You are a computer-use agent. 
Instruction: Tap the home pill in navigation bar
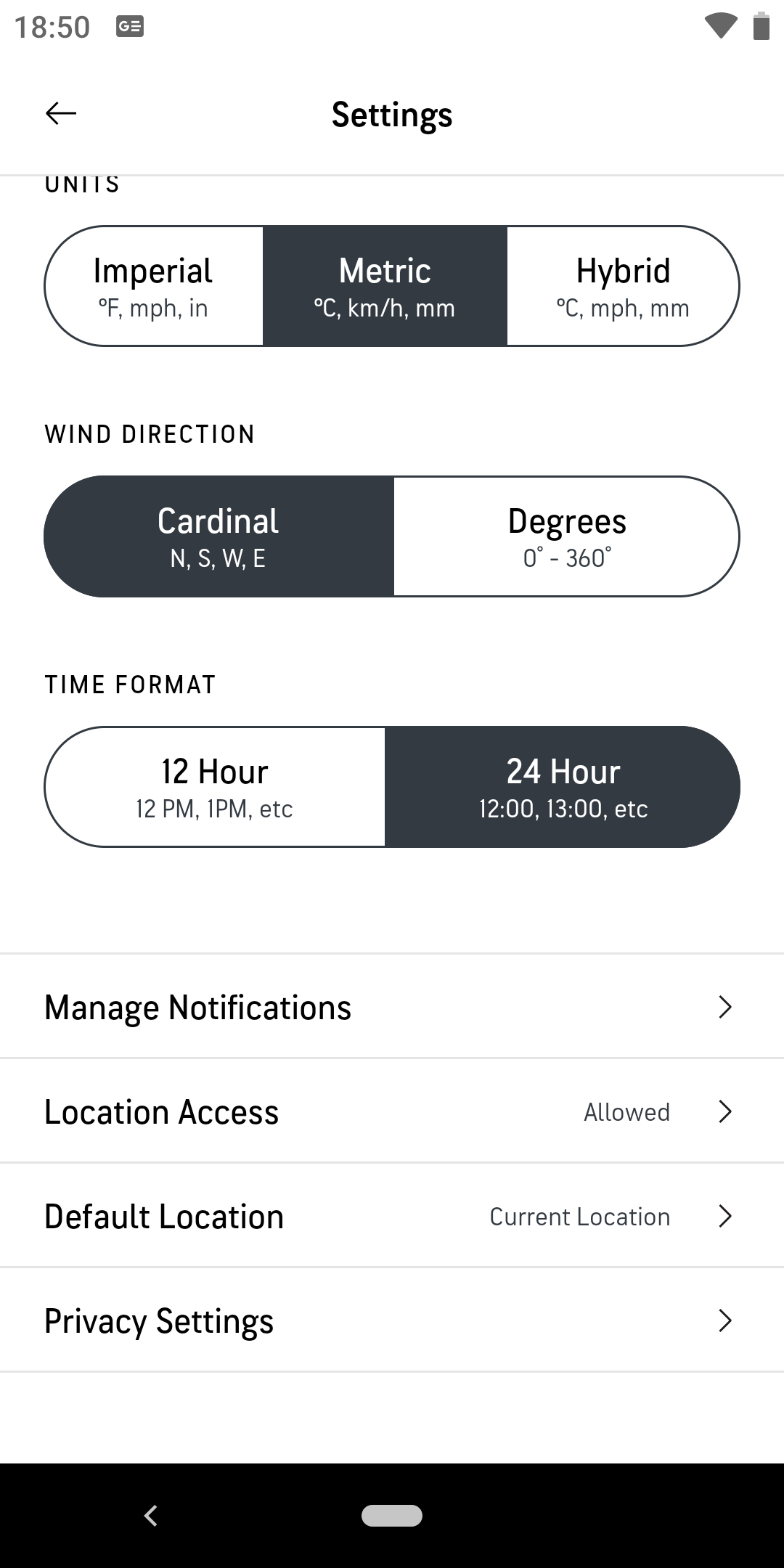(x=392, y=1515)
